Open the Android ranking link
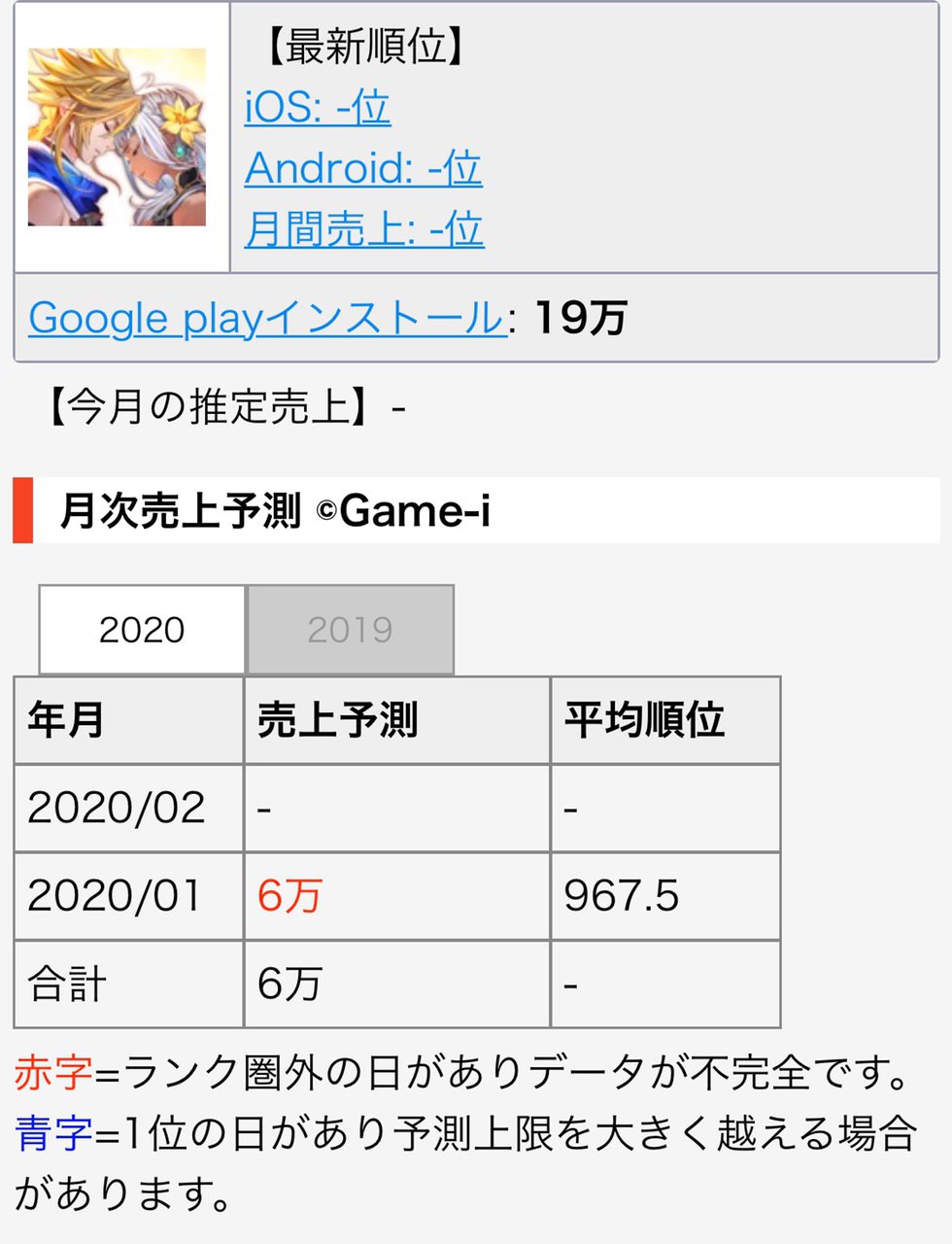This screenshot has width=952, height=1244. (363, 168)
